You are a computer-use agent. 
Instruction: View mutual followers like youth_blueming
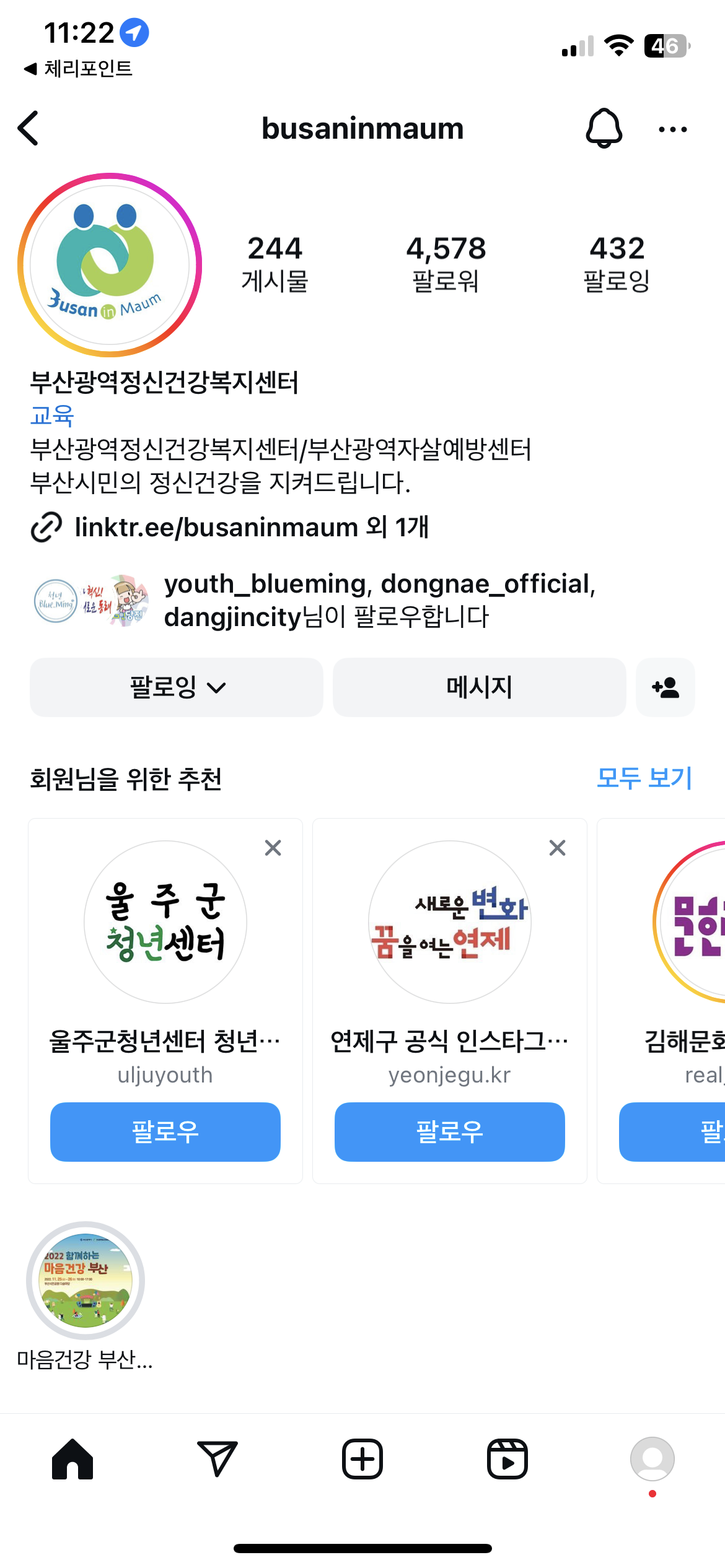pyautogui.click(x=378, y=600)
